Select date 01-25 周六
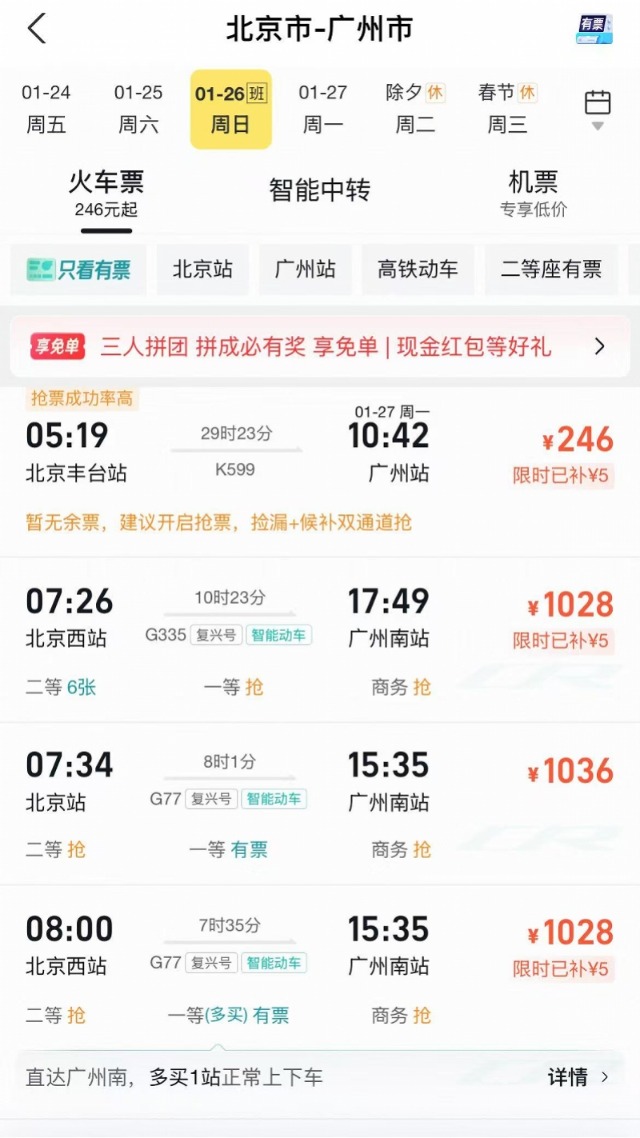Screen dimensions: 640x1138 point(138,108)
